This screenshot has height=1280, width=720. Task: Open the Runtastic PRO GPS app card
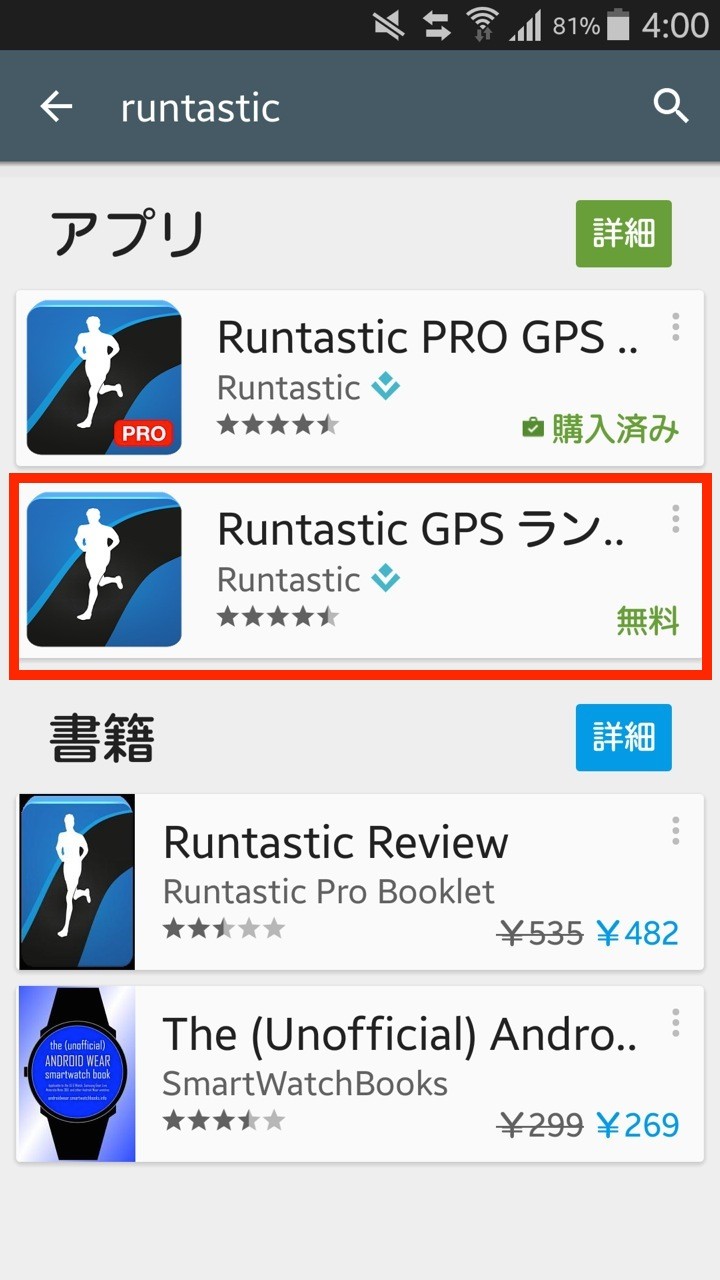pos(360,378)
